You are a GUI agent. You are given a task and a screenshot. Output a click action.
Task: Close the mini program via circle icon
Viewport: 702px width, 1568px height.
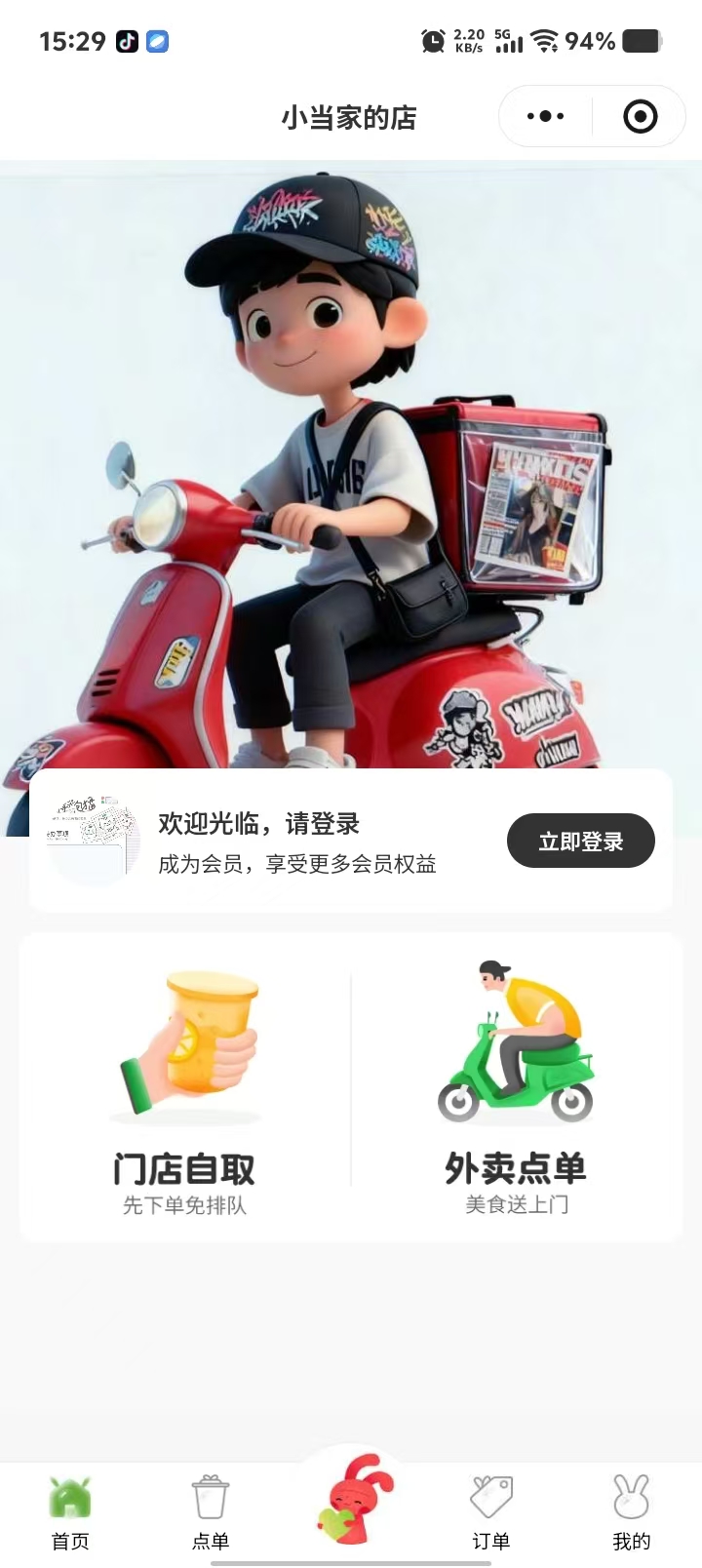(x=640, y=117)
